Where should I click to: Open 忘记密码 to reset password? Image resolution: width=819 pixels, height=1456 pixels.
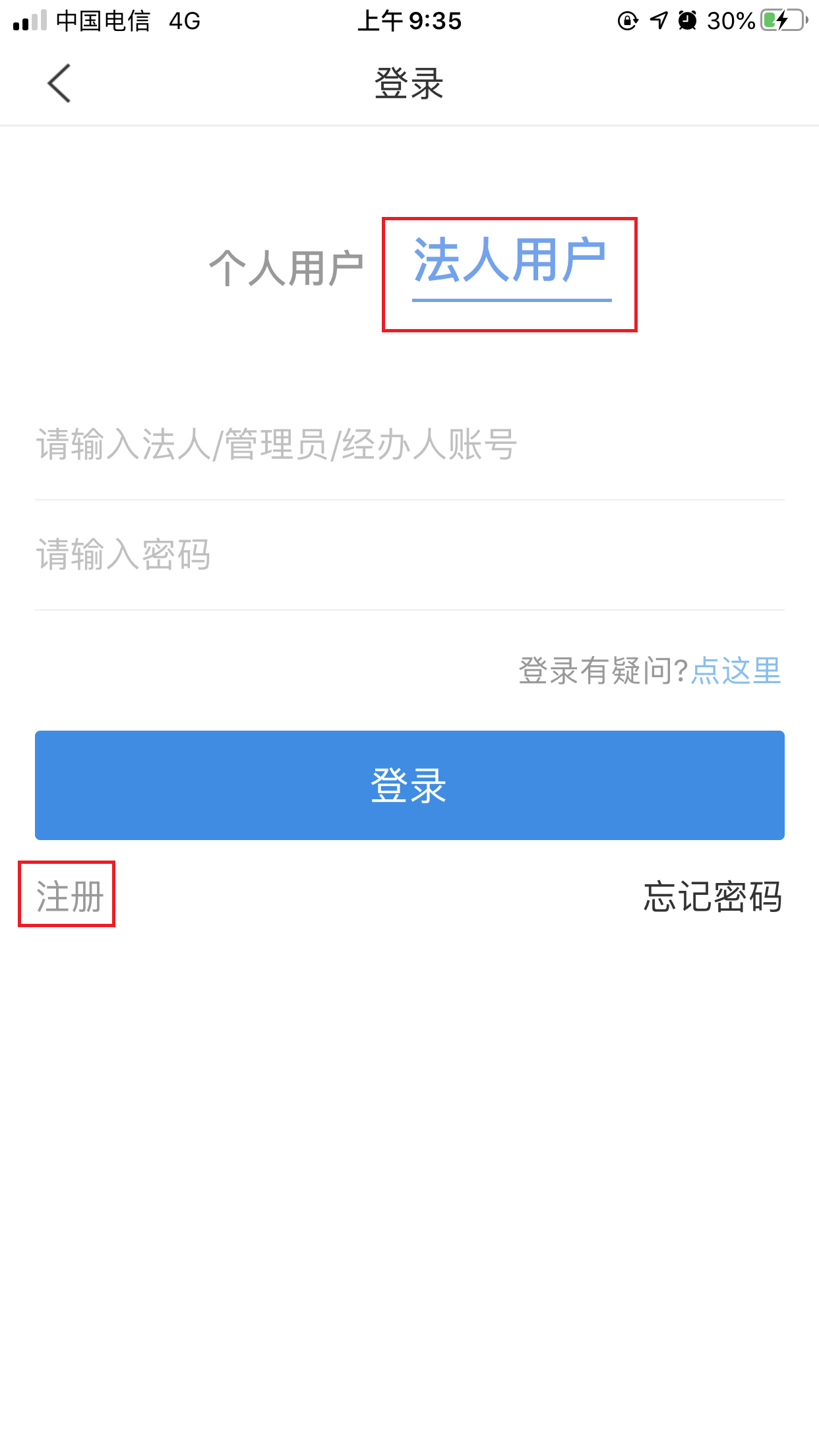click(712, 897)
